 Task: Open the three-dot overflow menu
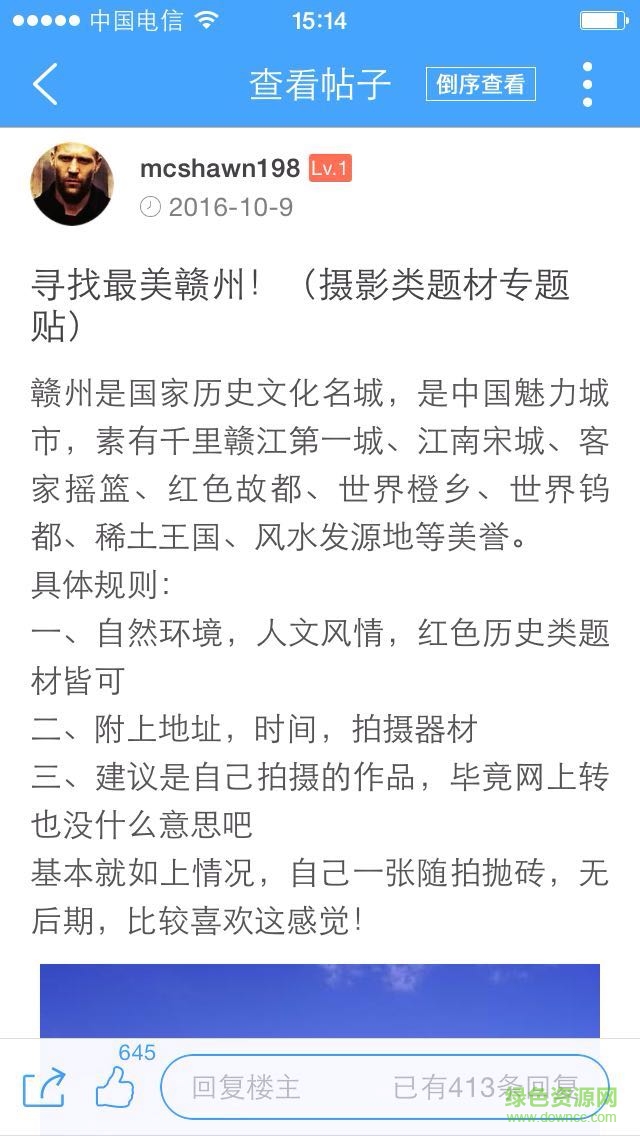[587, 85]
